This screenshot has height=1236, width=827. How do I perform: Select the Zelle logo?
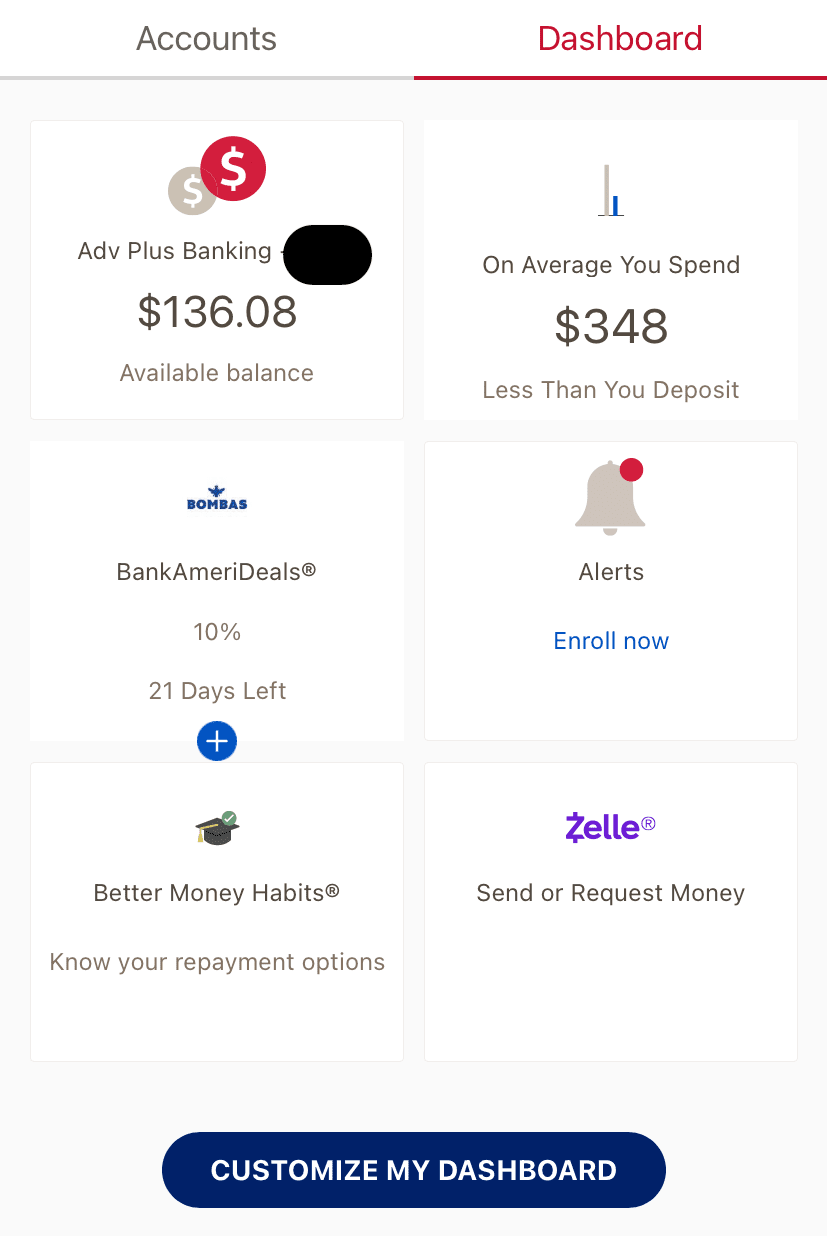[610, 827]
